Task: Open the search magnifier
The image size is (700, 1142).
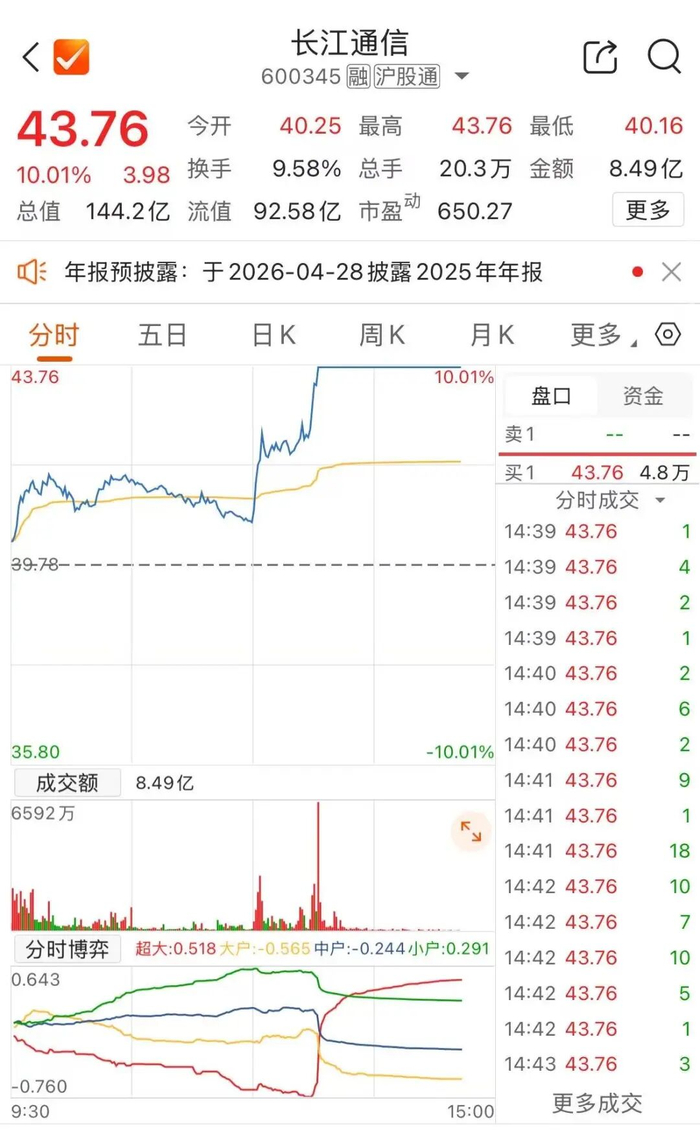Action: [x=664, y=57]
